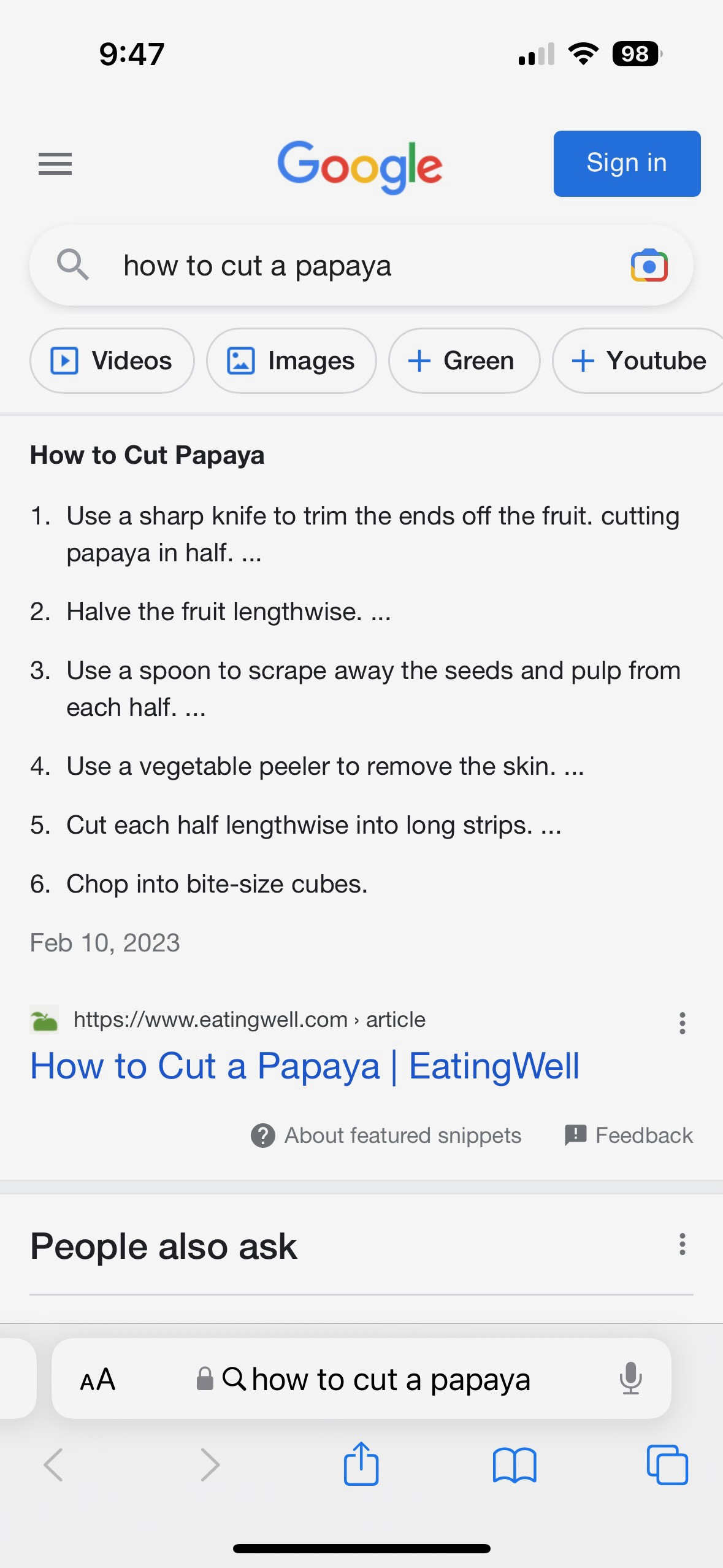Tap the Sign in button
The width and height of the screenshot is (723, 1568).
click(626, 164)
